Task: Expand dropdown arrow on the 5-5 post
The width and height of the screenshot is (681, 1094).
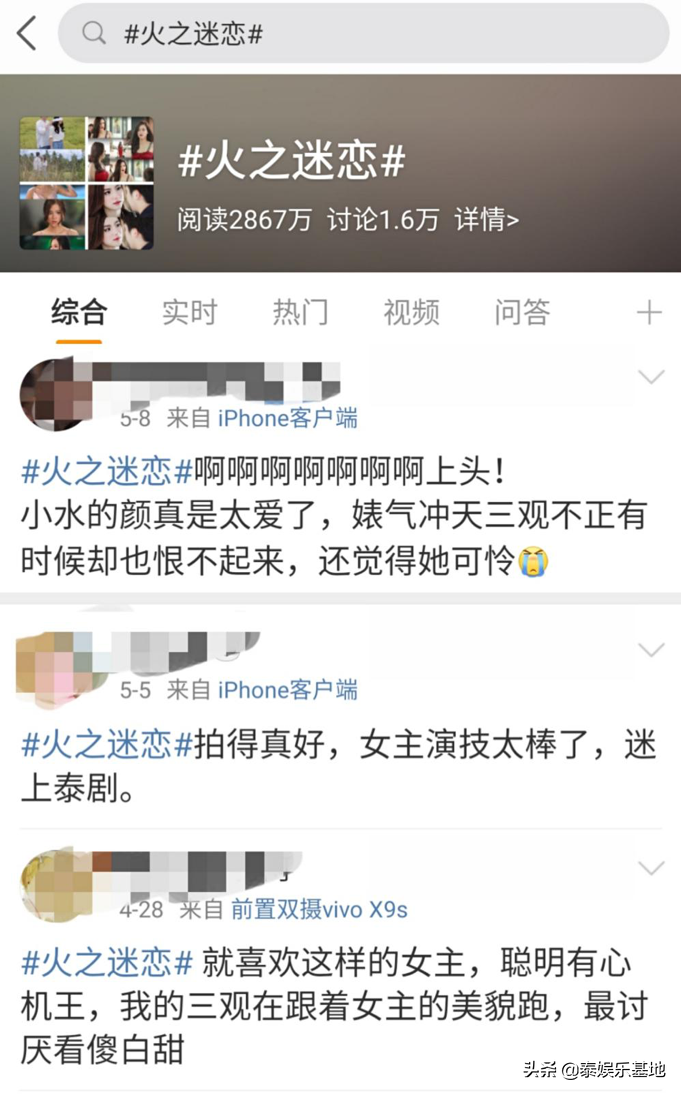Action: (651, 650)
